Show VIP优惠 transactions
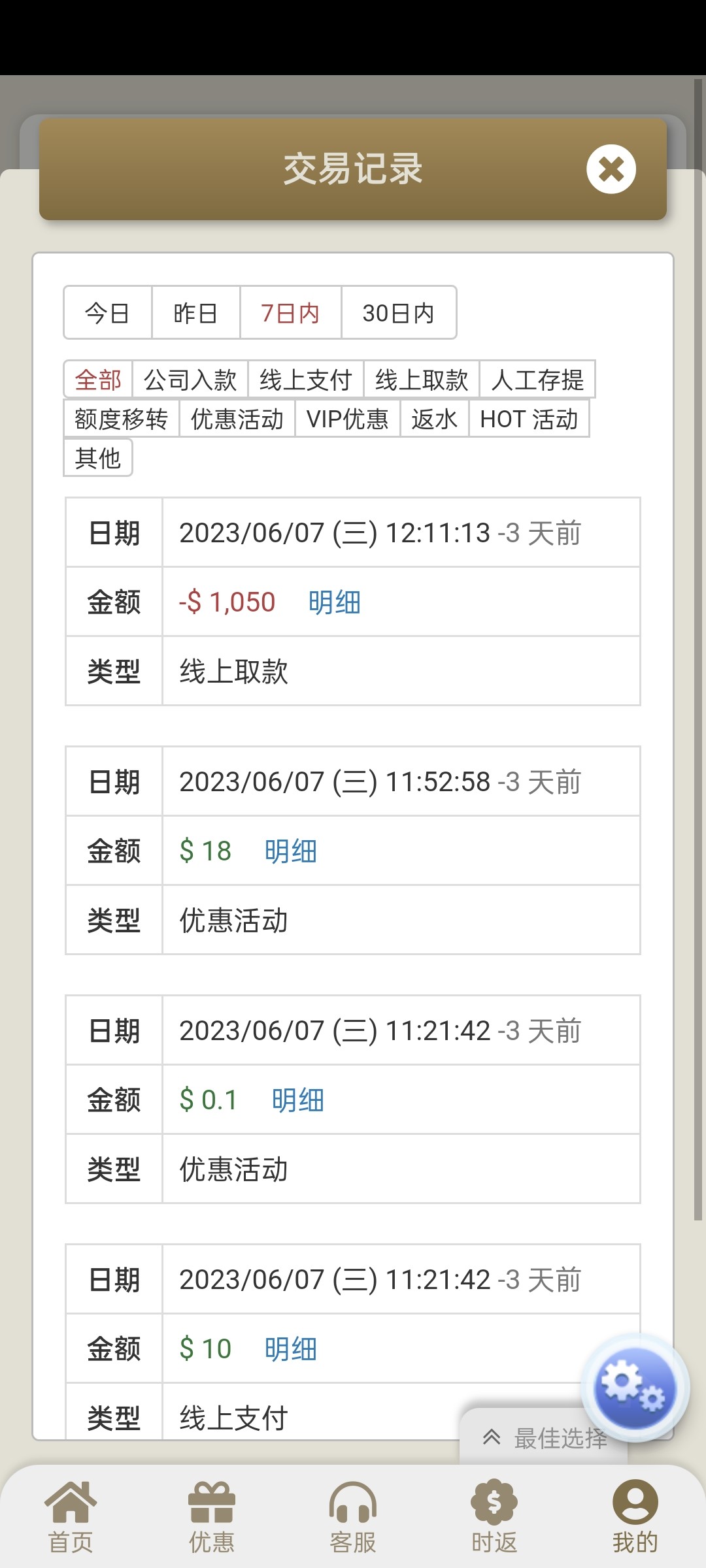The height and width of the screenshot is (1568, 706). (347, 419)
